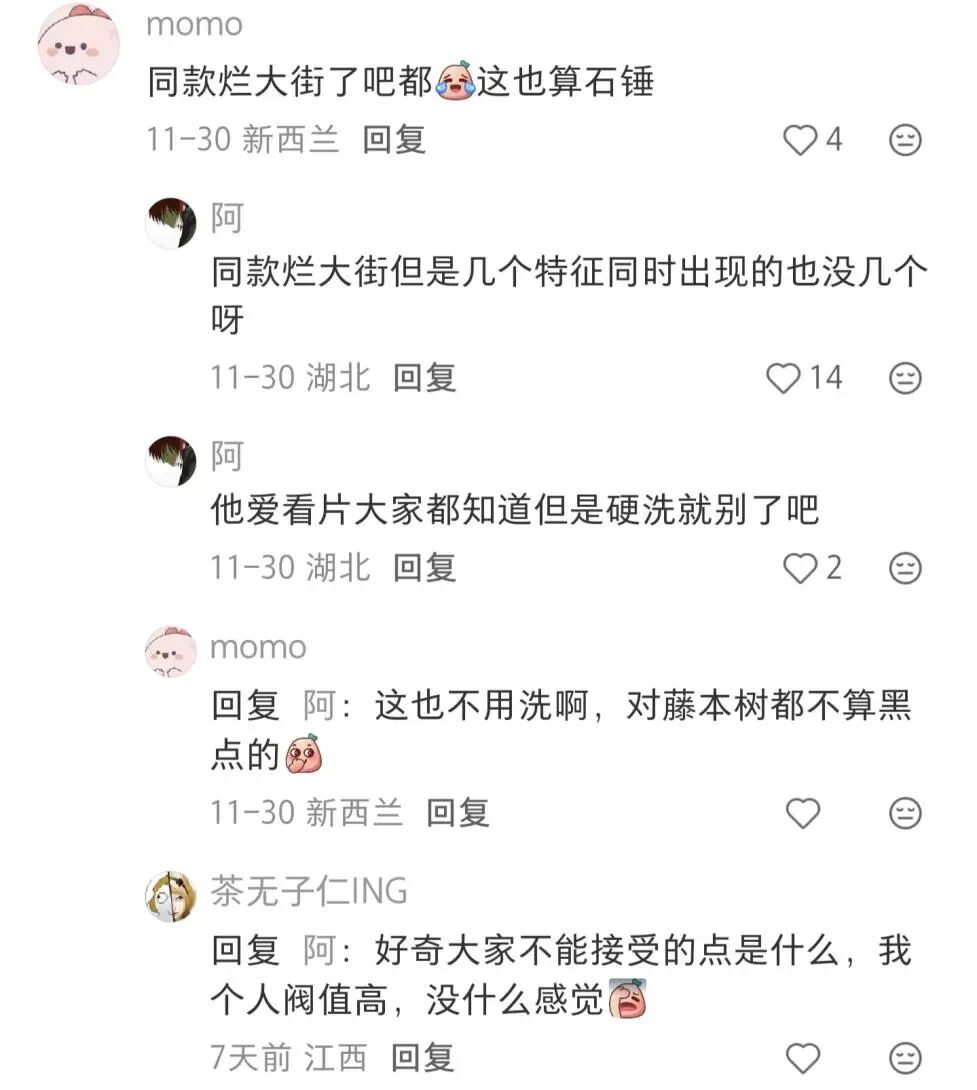Screen dimensions: 977x1090
Task: Dislike momo's reply mentioning 藤本树
Action: click(905, 813)
